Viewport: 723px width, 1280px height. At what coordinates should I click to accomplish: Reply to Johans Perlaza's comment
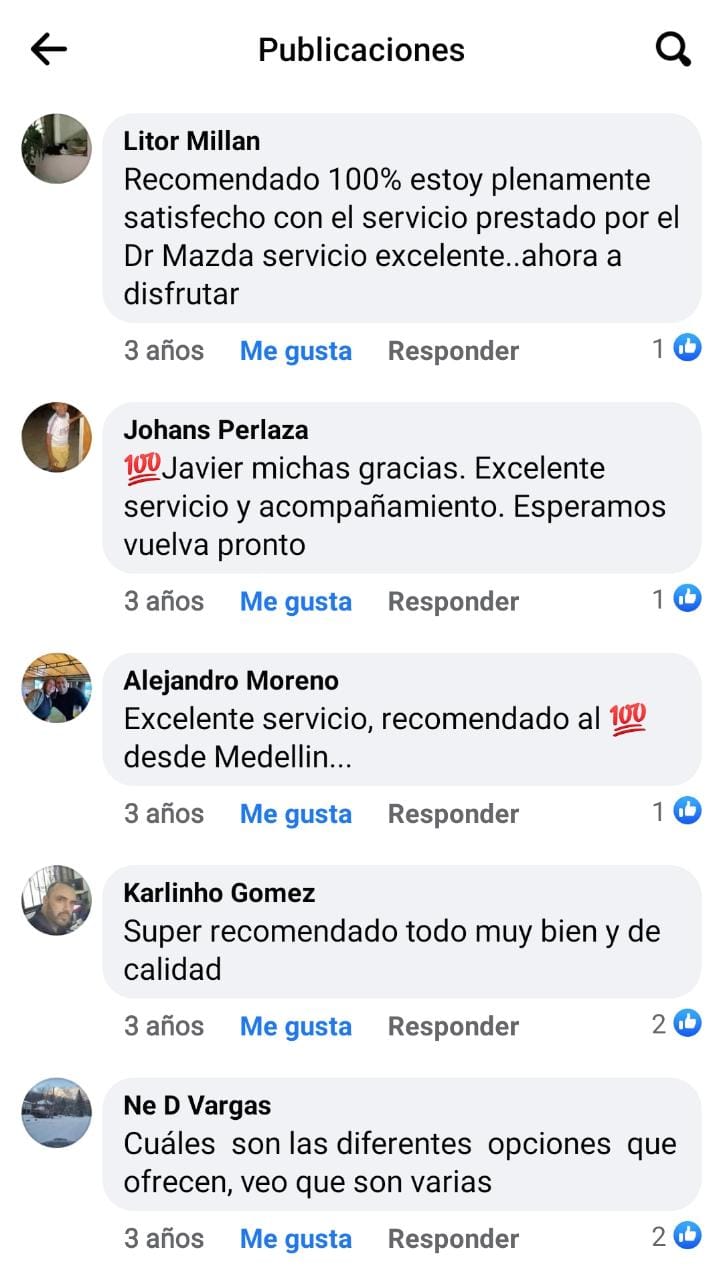(453, 602)
